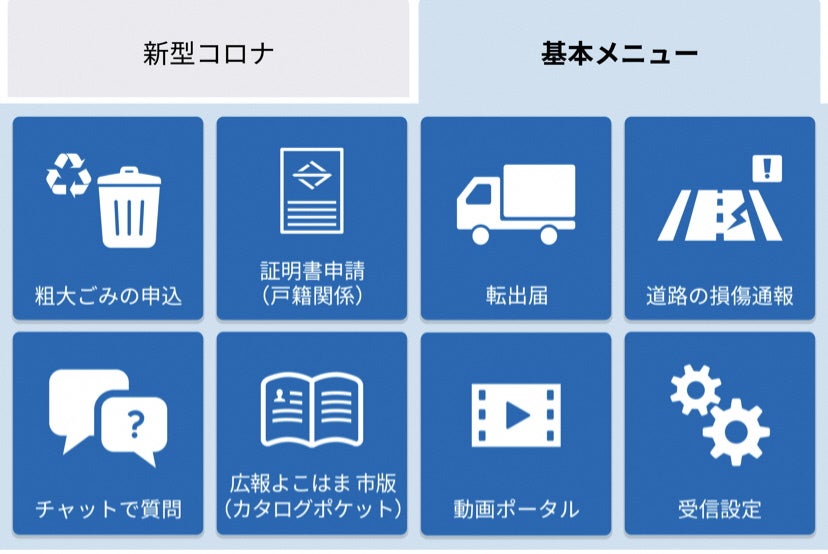Report road damage via 道路の損傷通報

[x=720, y=218]
